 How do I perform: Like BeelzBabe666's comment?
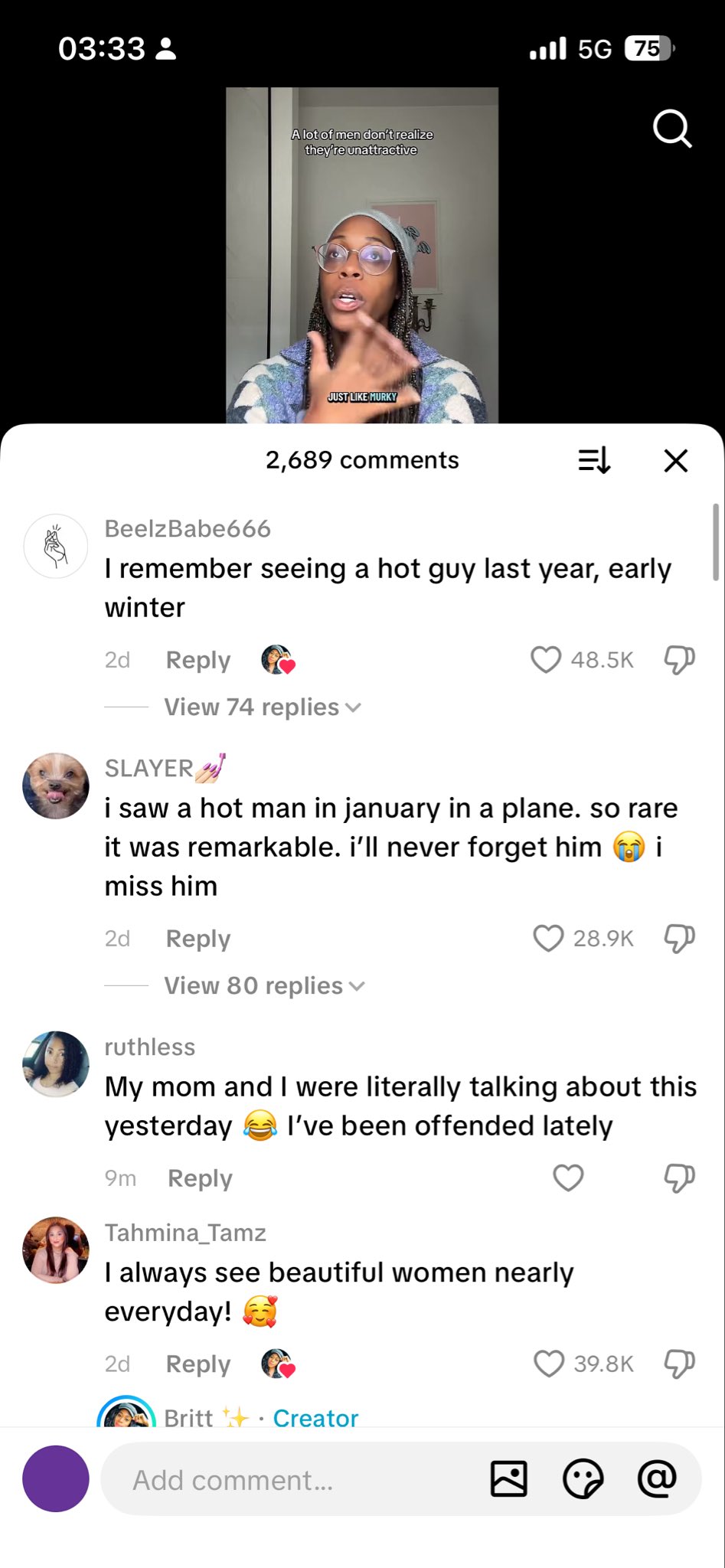pos(546,659)
